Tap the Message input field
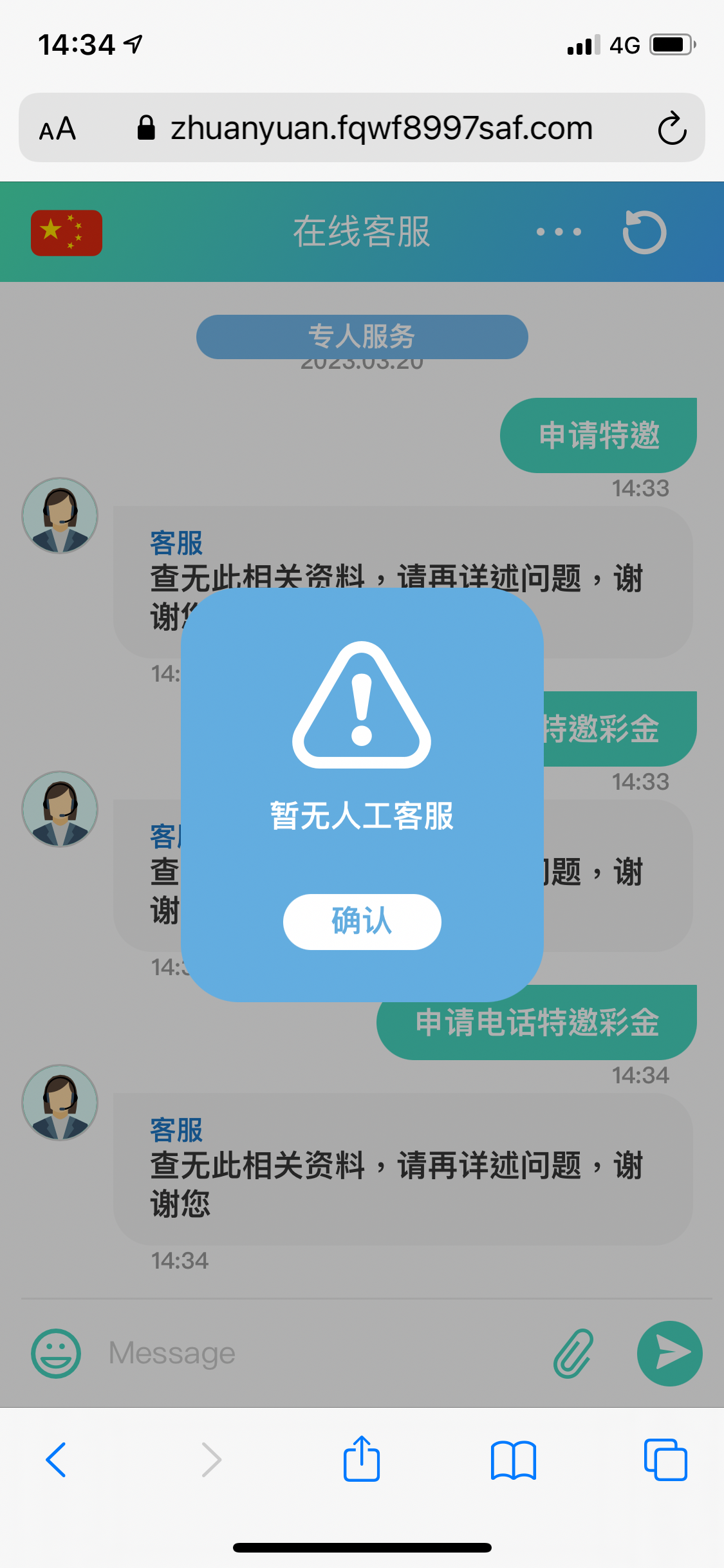The height and width of the screenshot is (1568, 724). (290, 1352)
